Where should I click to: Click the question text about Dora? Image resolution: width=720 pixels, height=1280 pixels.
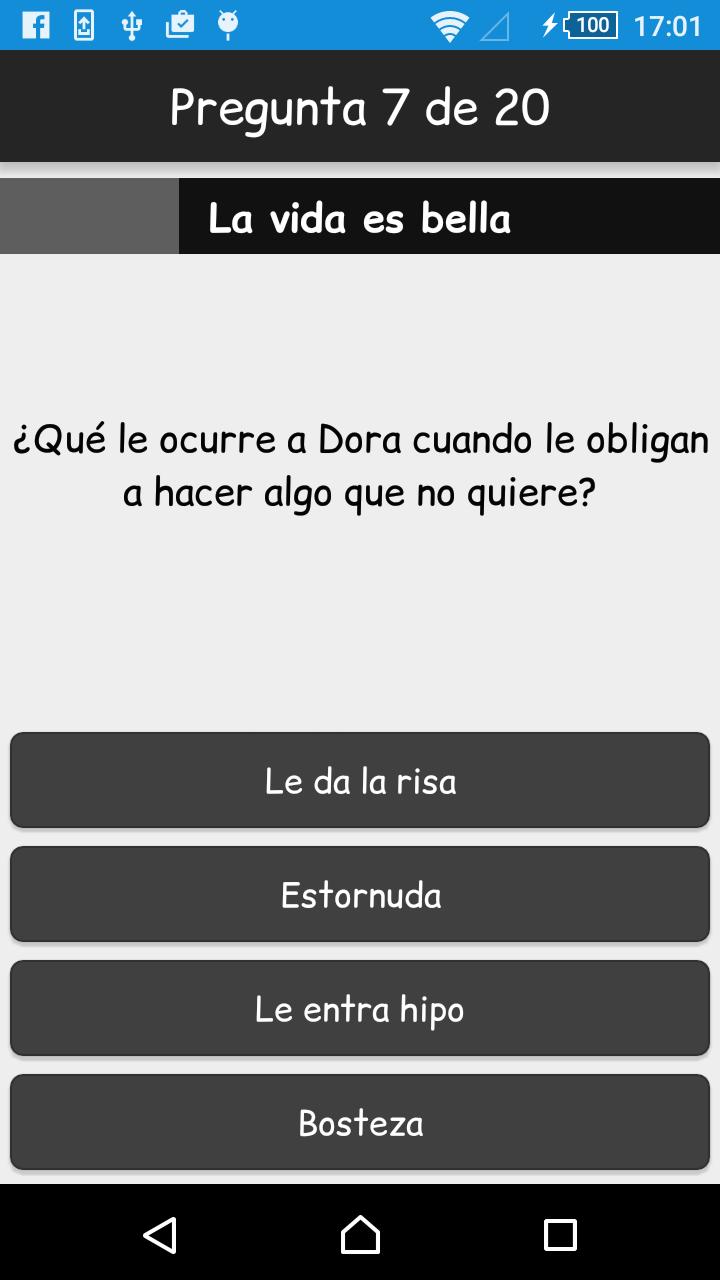pos(360,462)
